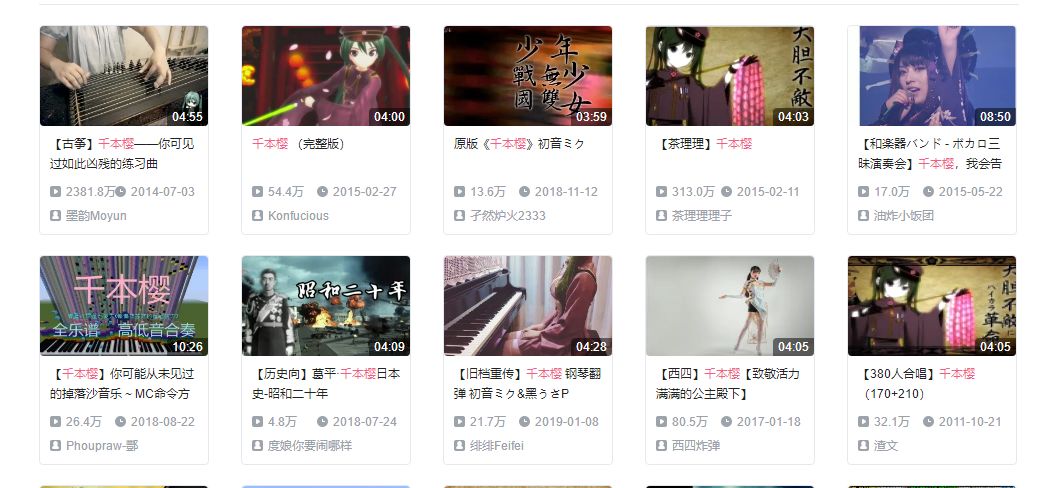Open 历史向 昭和二十年 video thumbnail

coord(325,306)
